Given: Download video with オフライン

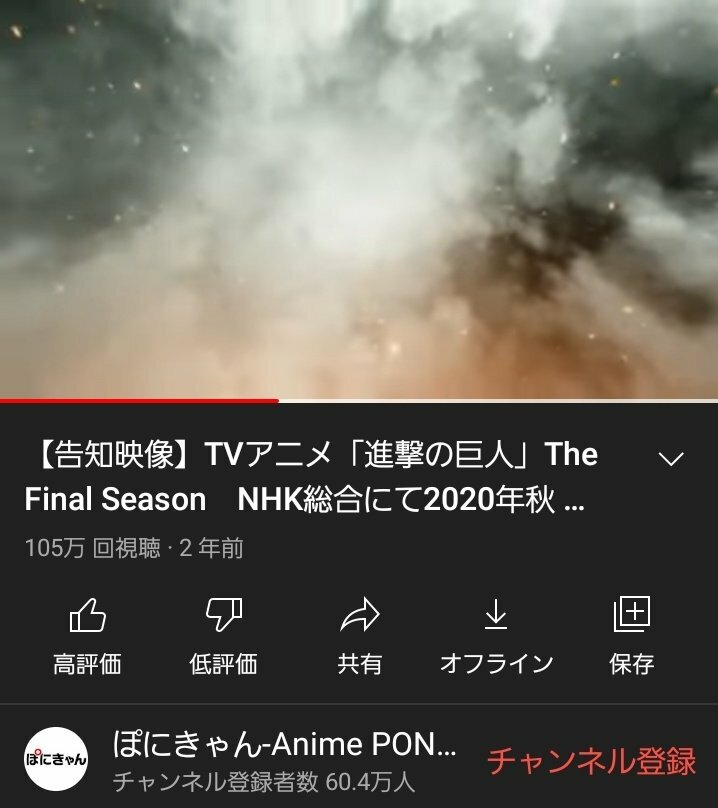Looking at the screenshot, I should coord(496,633).
